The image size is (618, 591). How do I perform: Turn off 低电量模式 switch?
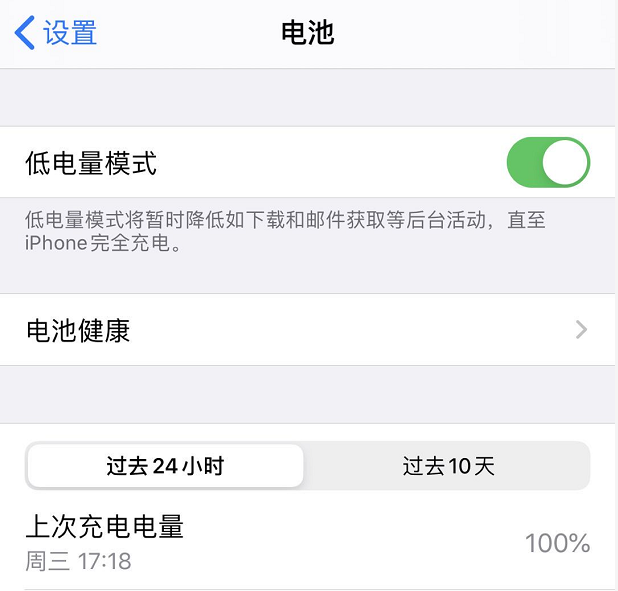click(x=548, y=163)
